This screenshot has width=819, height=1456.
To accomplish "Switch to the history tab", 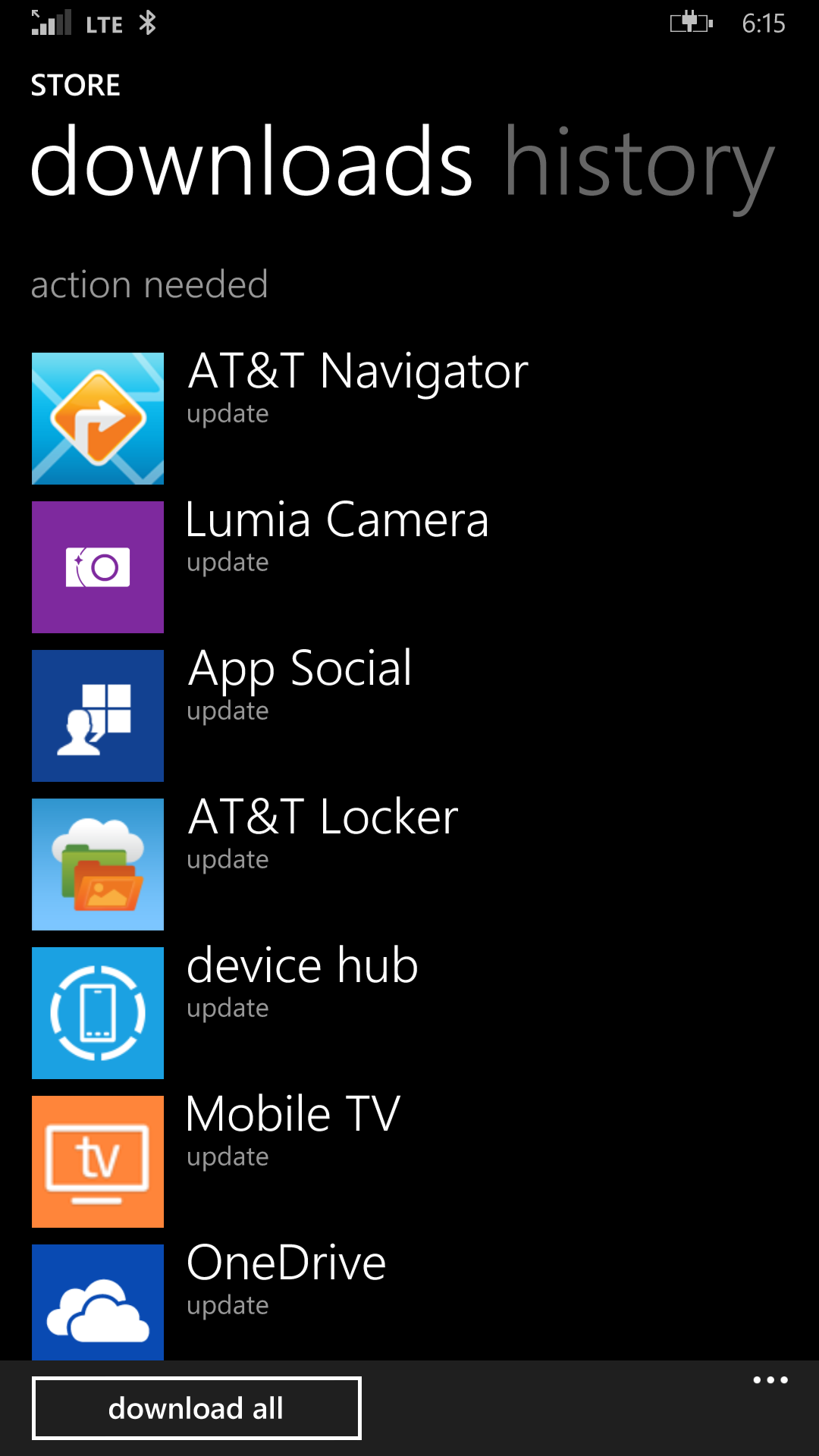I will tap(639, 164).
